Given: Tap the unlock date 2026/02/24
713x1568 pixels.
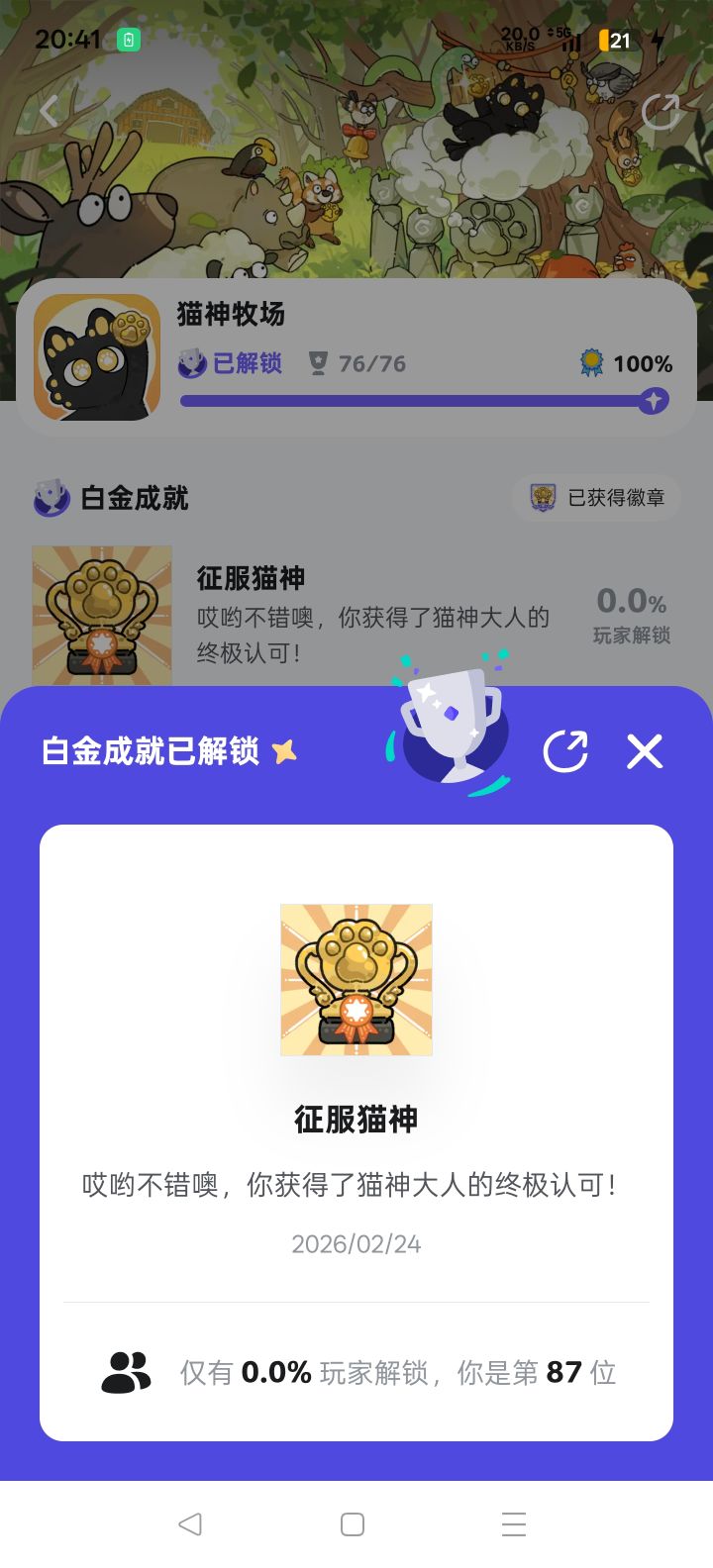Looking at the screenshot, I should 356,1243.
